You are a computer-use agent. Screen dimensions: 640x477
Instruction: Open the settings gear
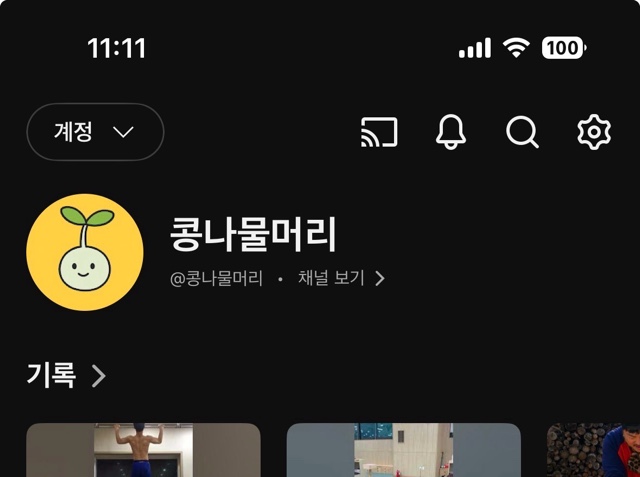[x=594, y=132]
